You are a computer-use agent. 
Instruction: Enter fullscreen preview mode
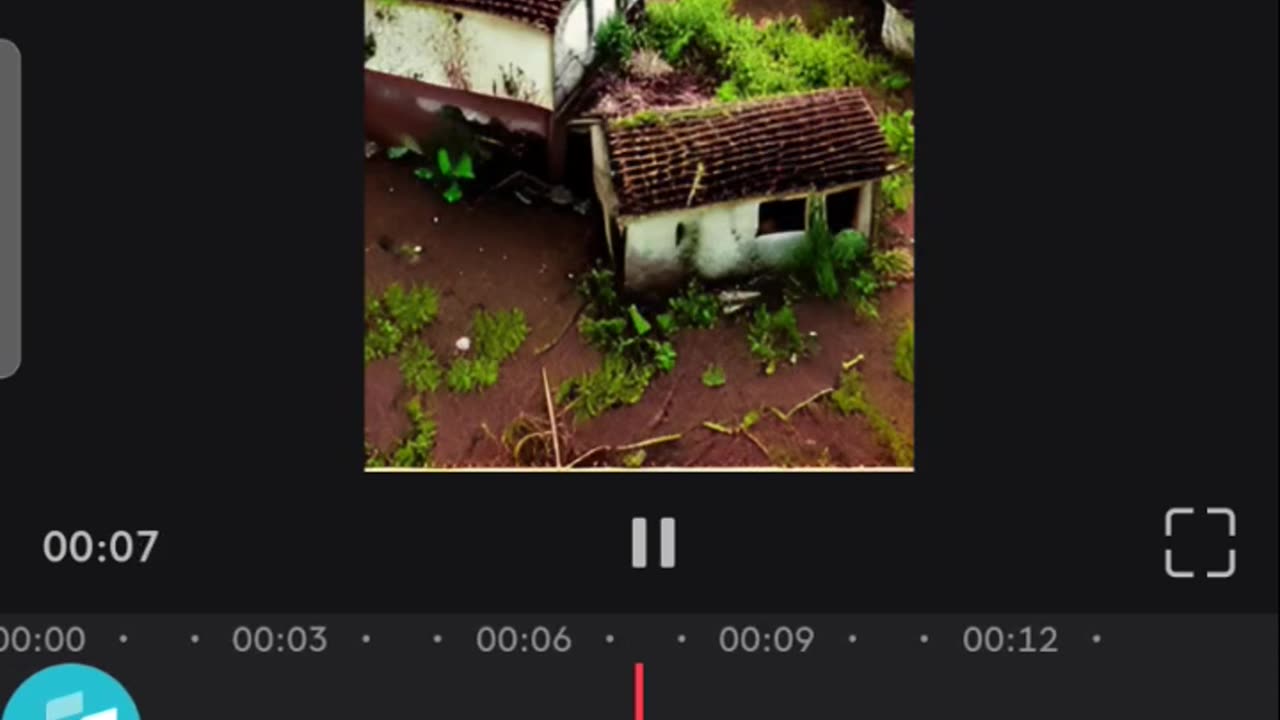[1200, 543]
